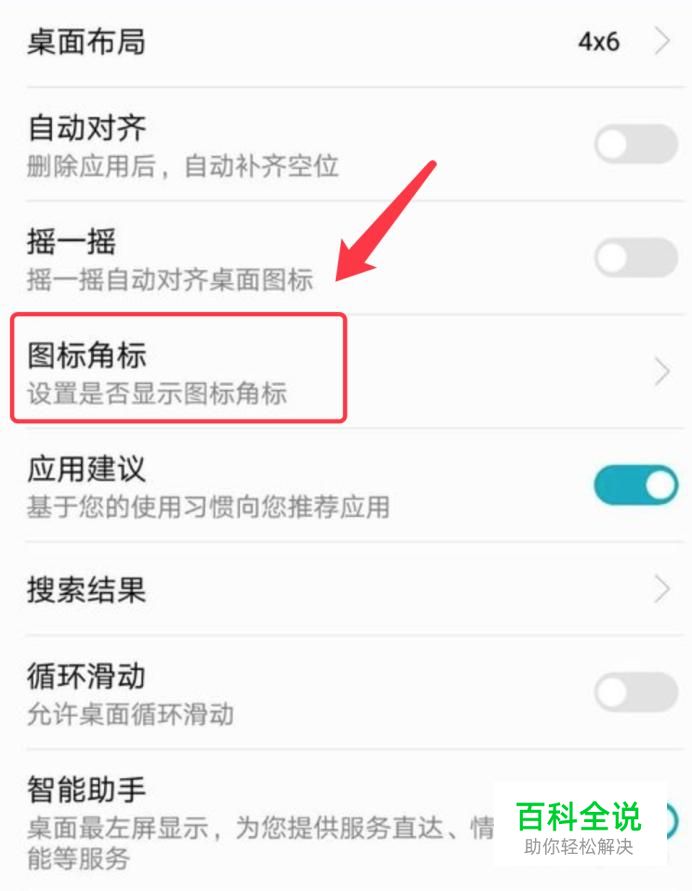Image resolution: width=692 pixels, height=891 pixels.
Task: Enable the 自动对齐 switch
Action: pyautogui.click(x=636, y=144)
